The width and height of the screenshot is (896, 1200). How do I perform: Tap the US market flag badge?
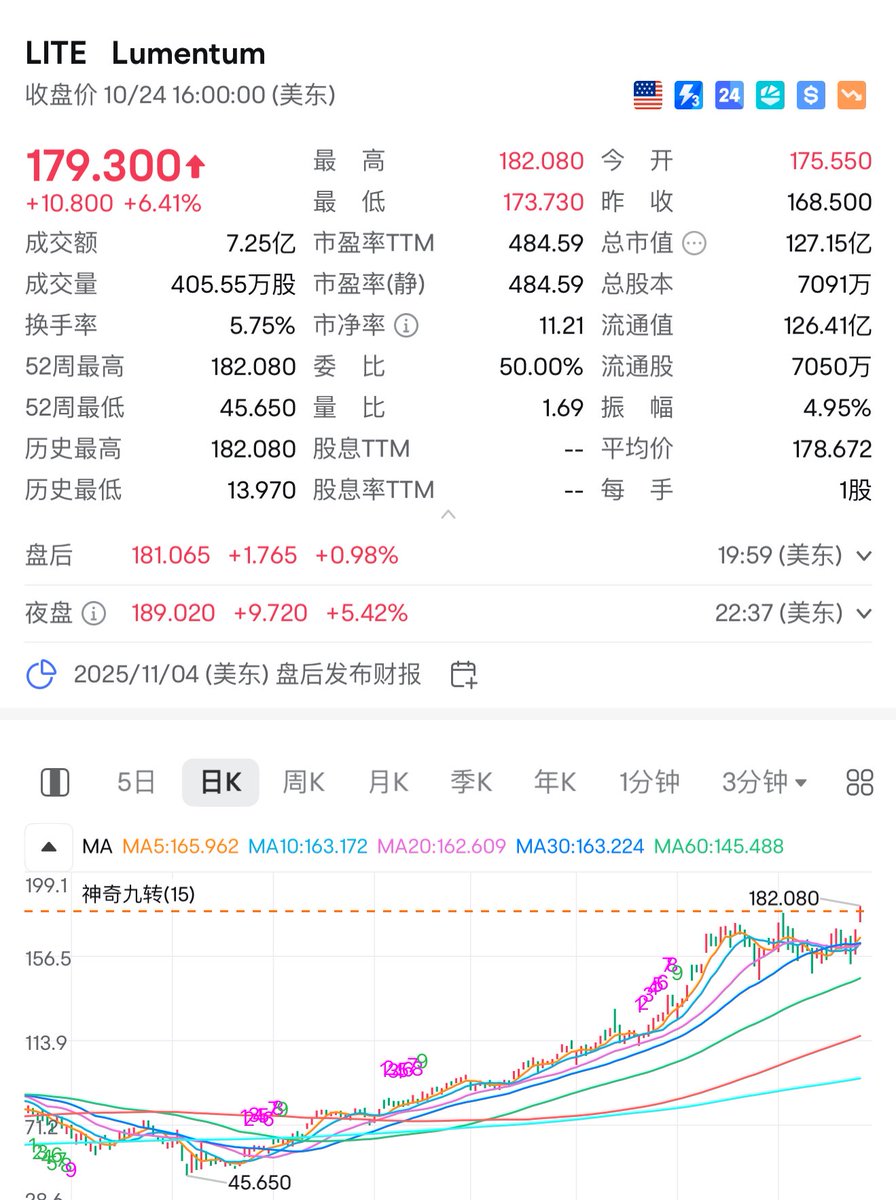coord(648,95)
